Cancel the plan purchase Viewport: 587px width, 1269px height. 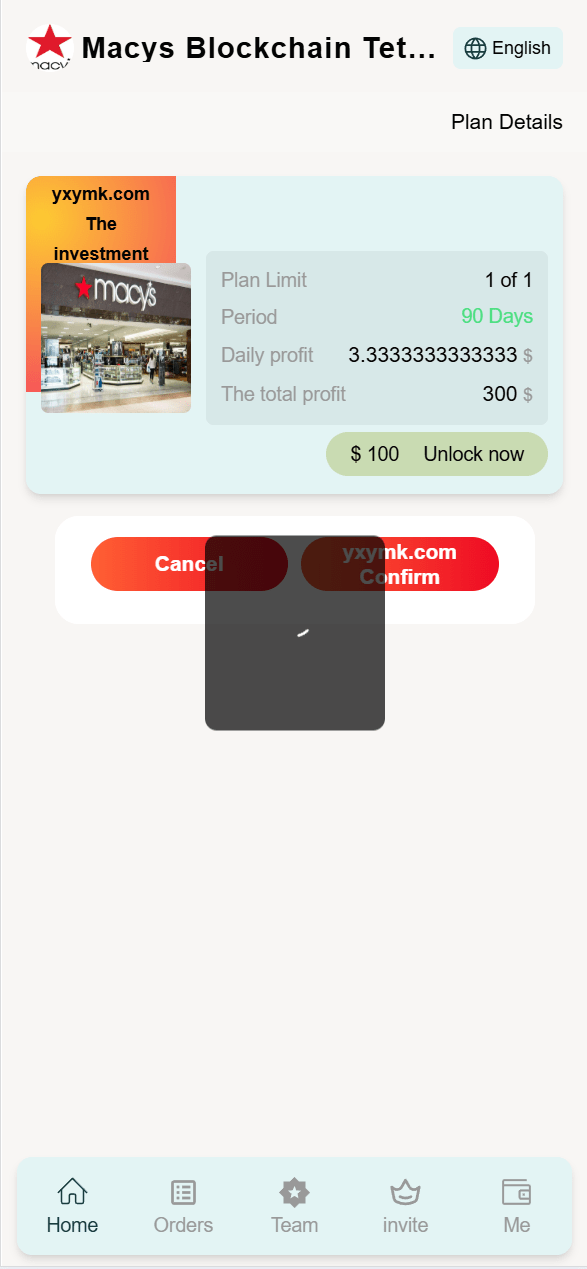point(189,564)
